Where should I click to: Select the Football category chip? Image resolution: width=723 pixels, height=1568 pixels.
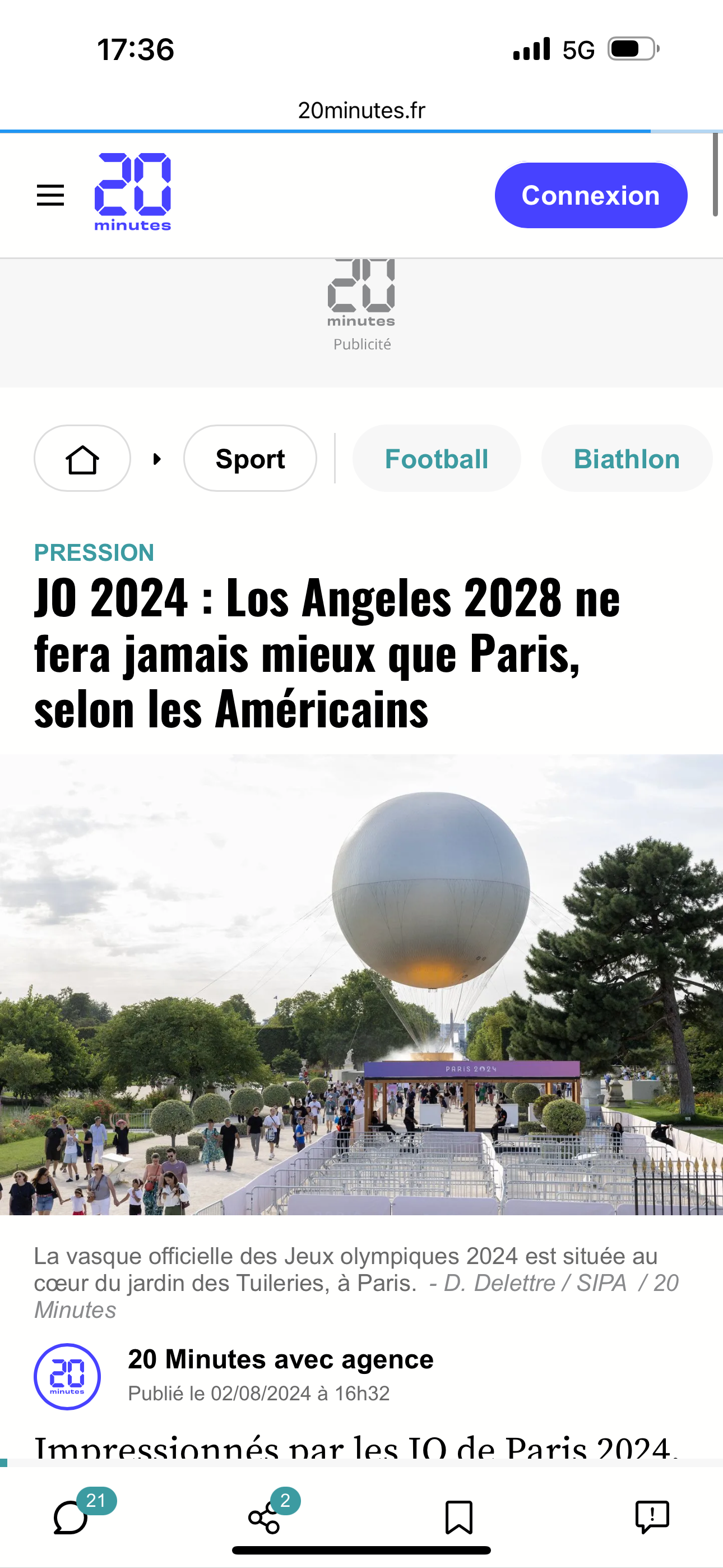pos(437,459)
